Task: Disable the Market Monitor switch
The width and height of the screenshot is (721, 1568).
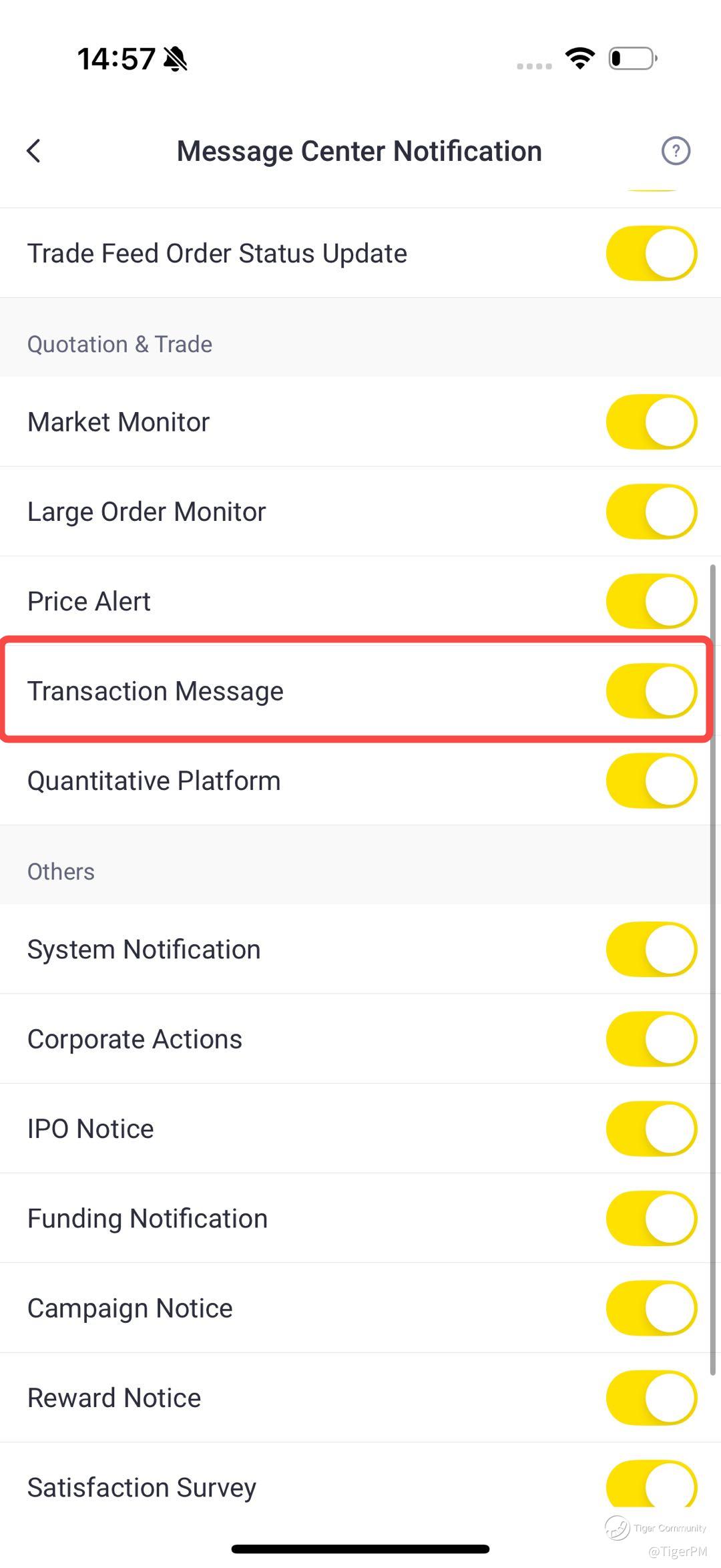Action: pos(652,422)
